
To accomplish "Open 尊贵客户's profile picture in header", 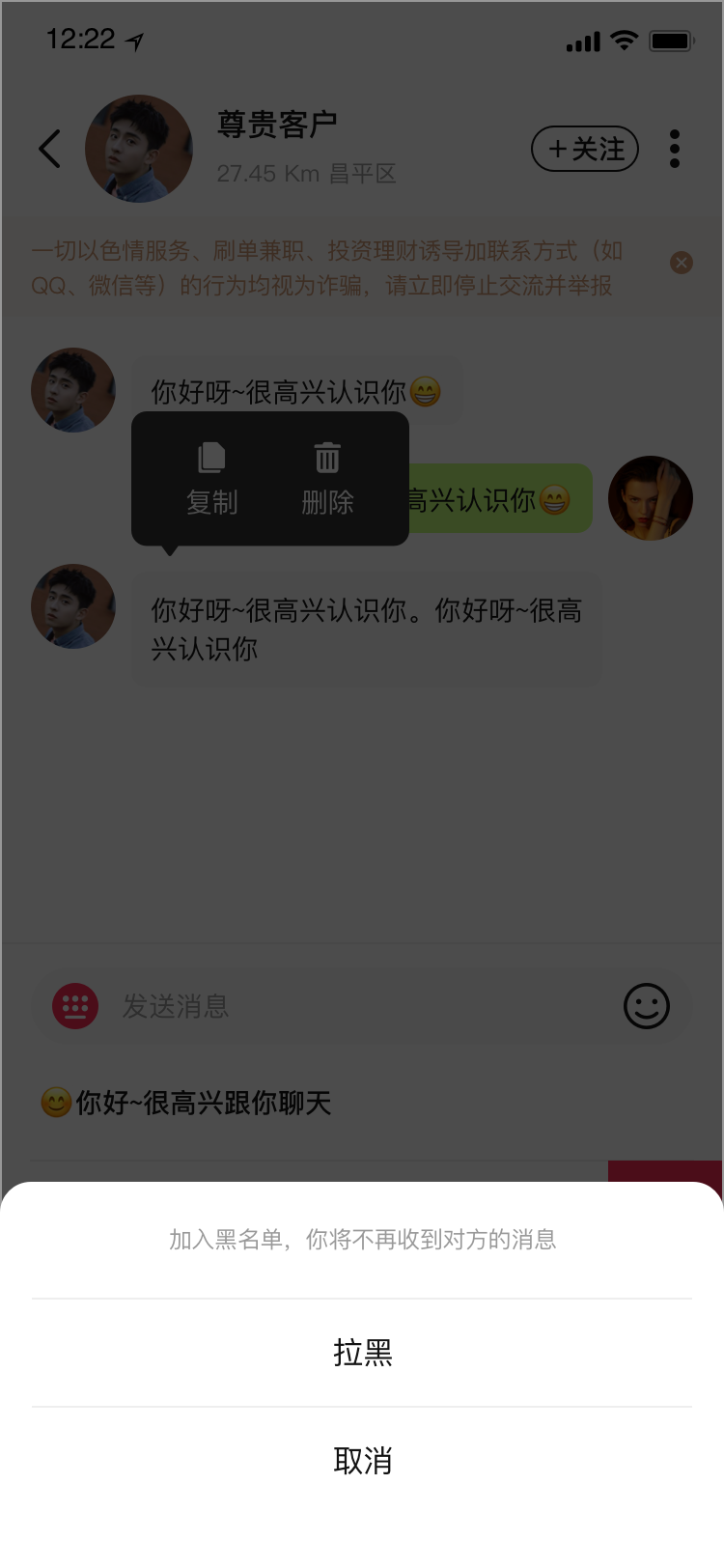I will (x=139, y=149).
